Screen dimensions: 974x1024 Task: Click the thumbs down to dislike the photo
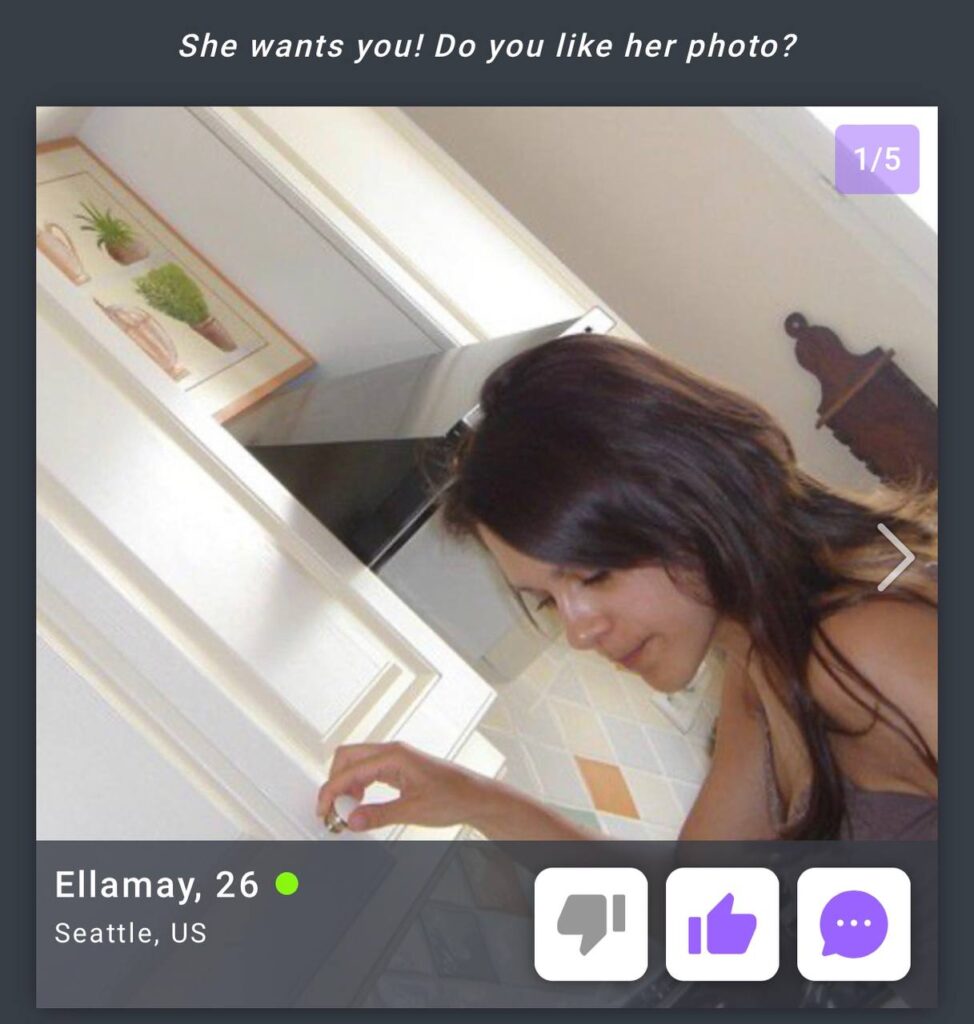point(593,927)
